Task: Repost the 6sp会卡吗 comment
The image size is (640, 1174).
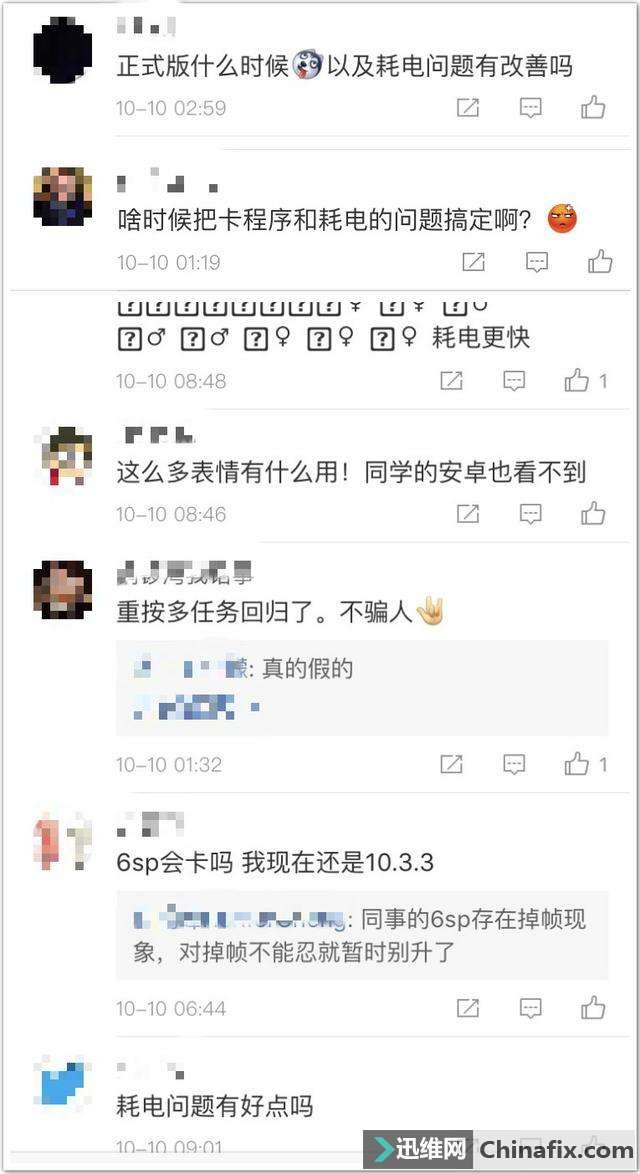Action: 468,1008
